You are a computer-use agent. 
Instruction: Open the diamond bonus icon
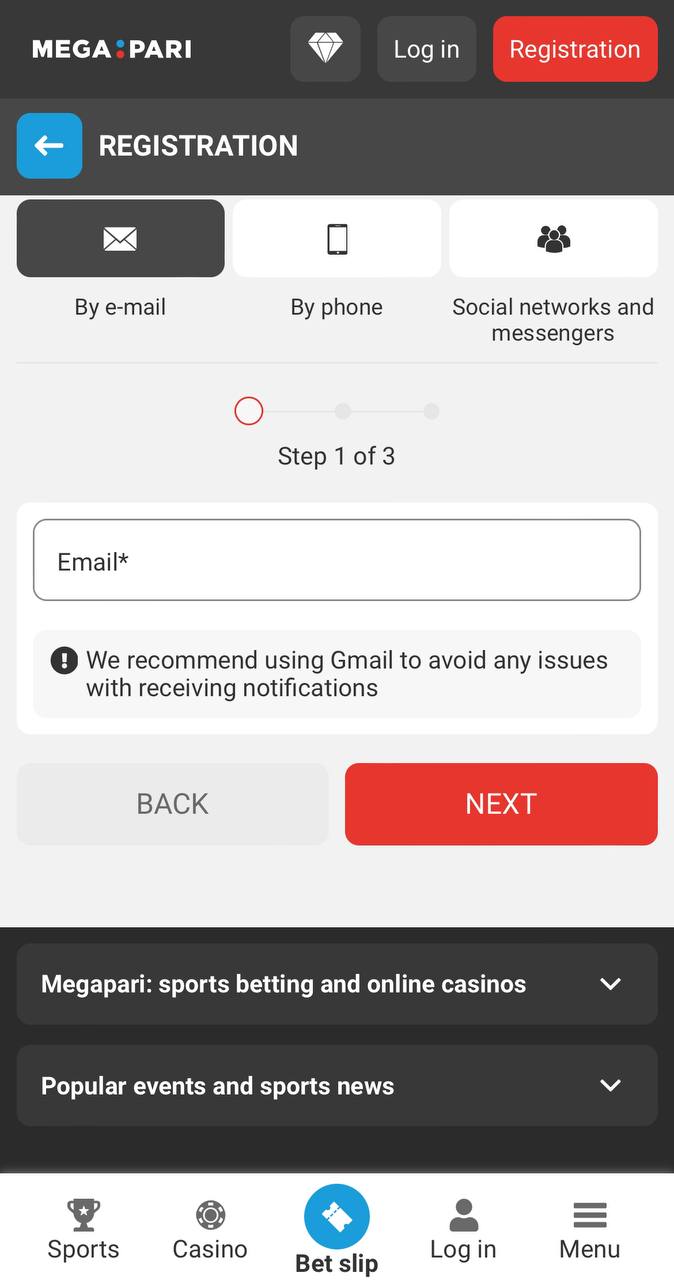coord(325,49)
